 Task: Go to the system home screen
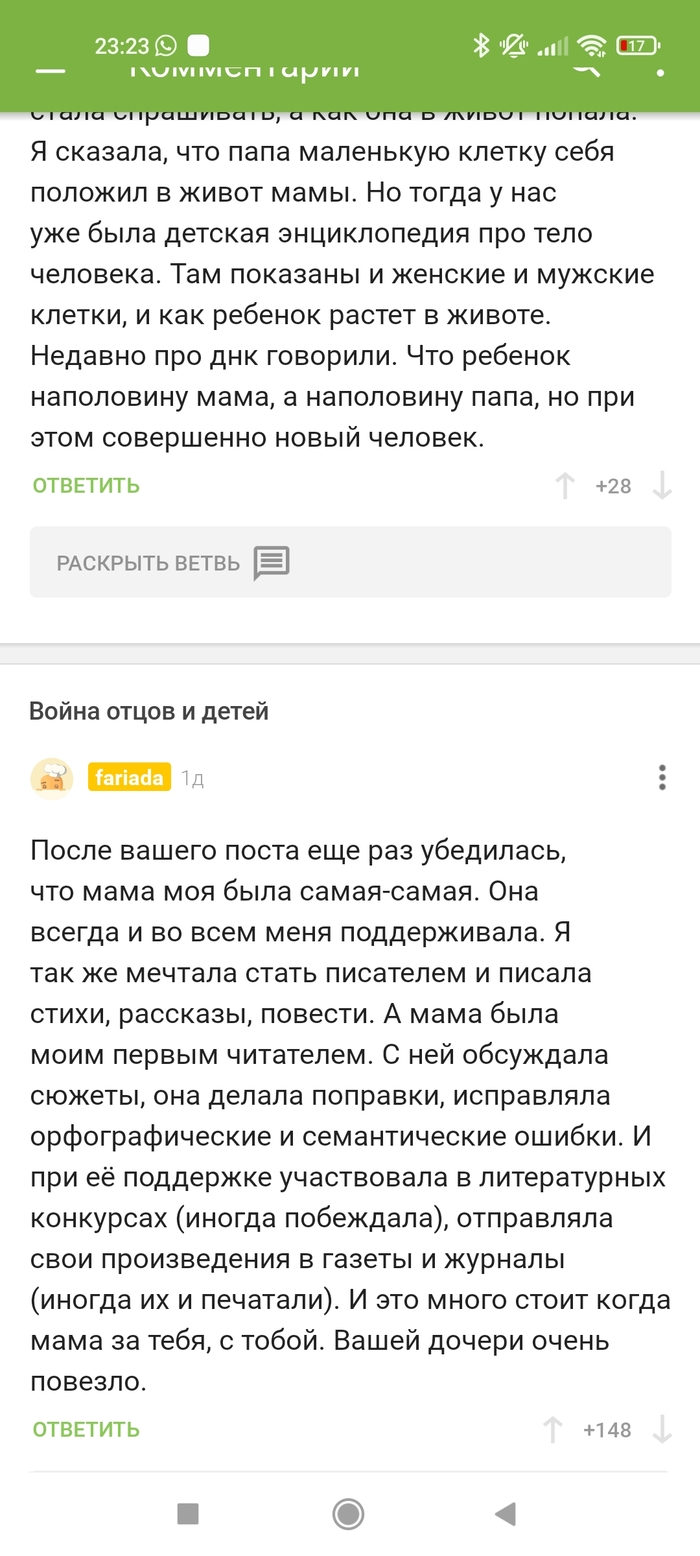click(348, 1514)
